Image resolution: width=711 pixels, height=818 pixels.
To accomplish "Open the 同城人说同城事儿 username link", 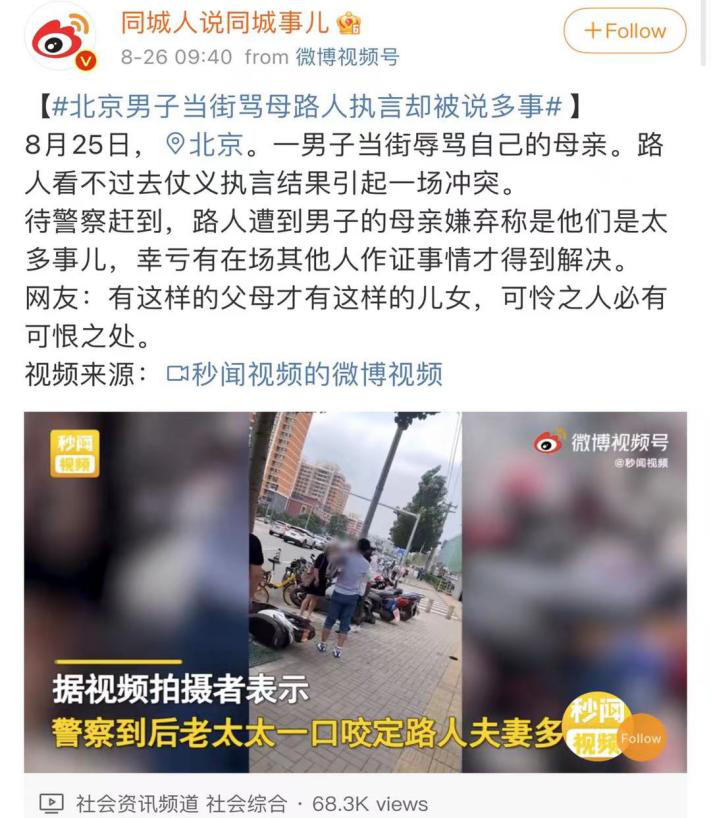I will [227, 22].
